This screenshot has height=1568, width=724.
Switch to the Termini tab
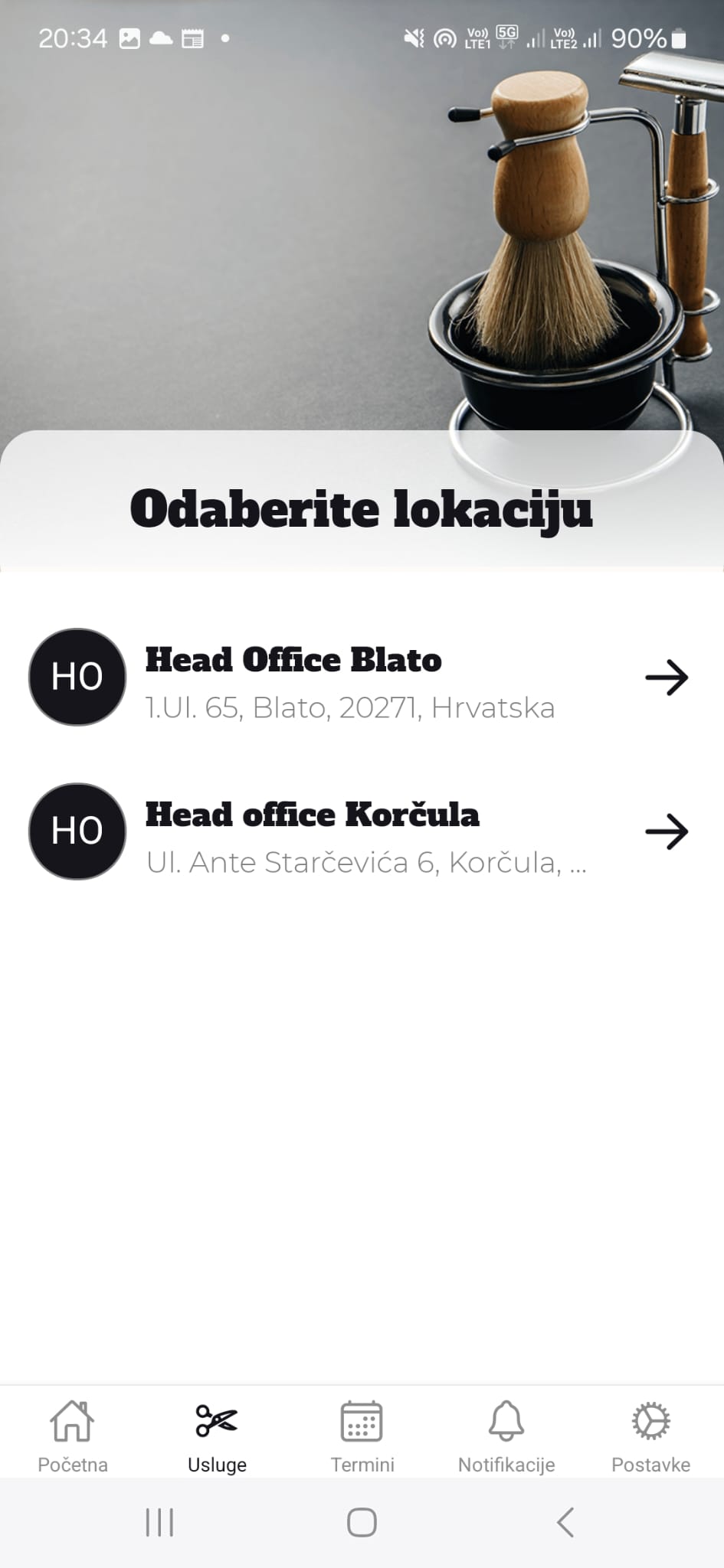coord(362,1436)
